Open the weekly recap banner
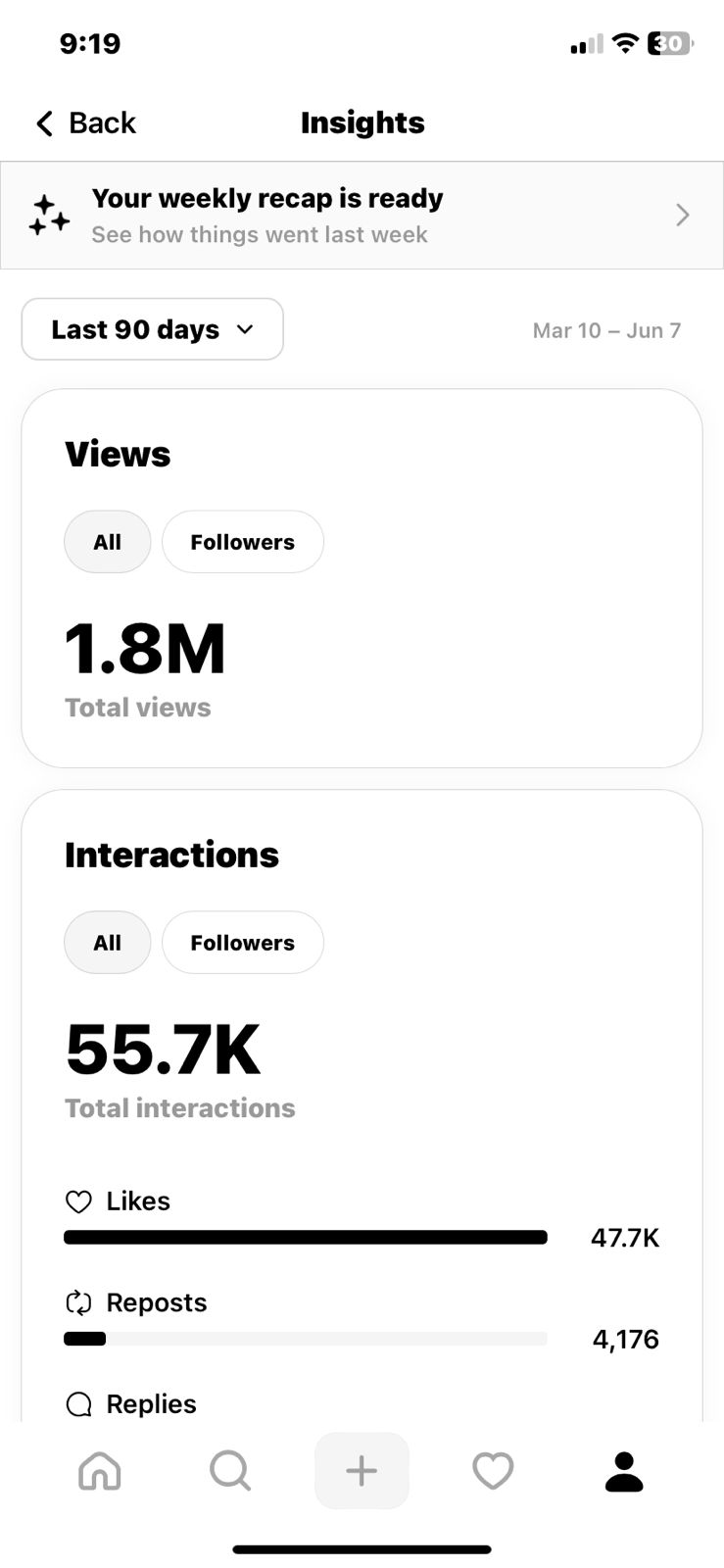This screenshot has width=724, height=1568. click(362, 216)
